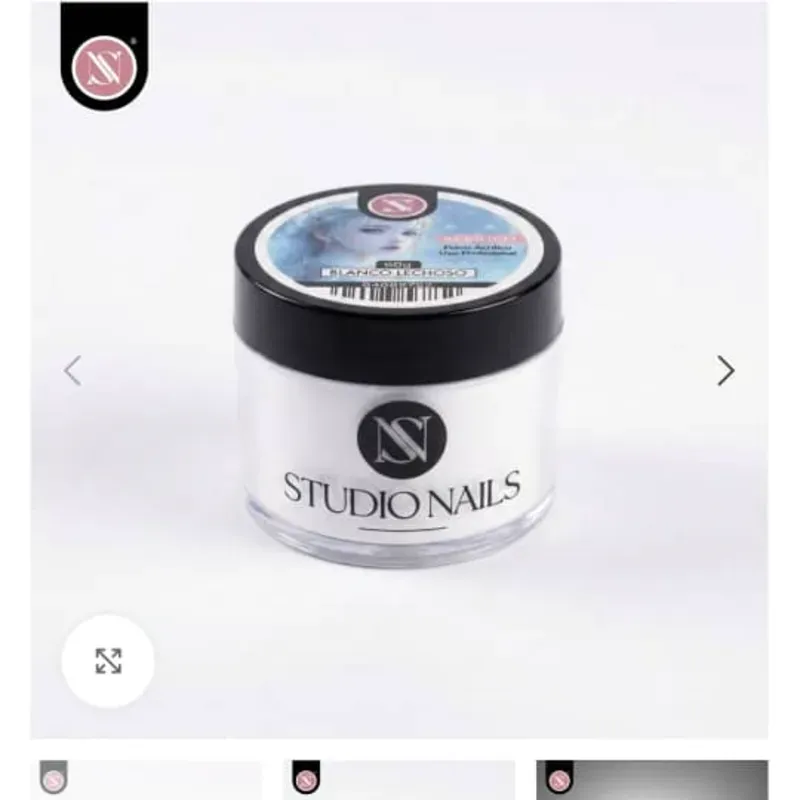Select the second gallery thumbnail
This screenshot has height=800, width=800.
click(400, 780)
